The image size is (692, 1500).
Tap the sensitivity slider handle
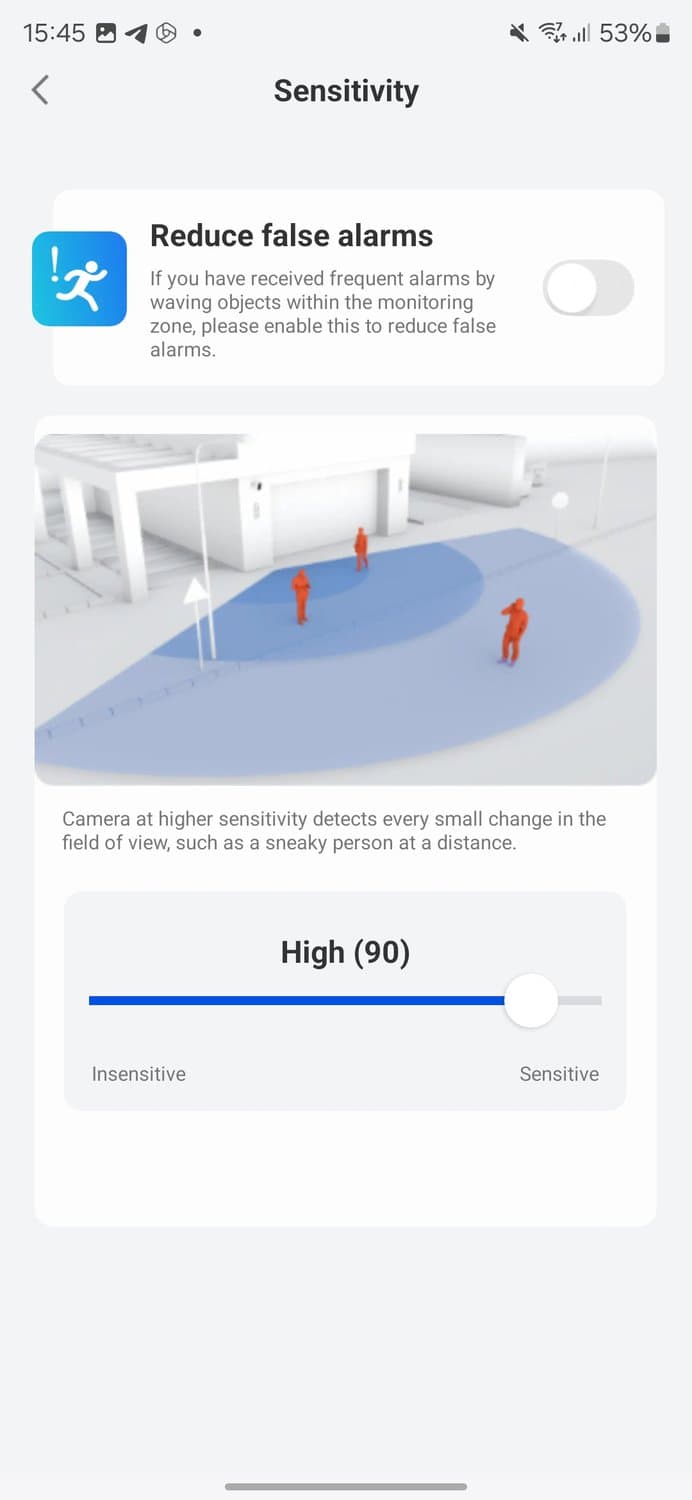tap(530, 1000)
